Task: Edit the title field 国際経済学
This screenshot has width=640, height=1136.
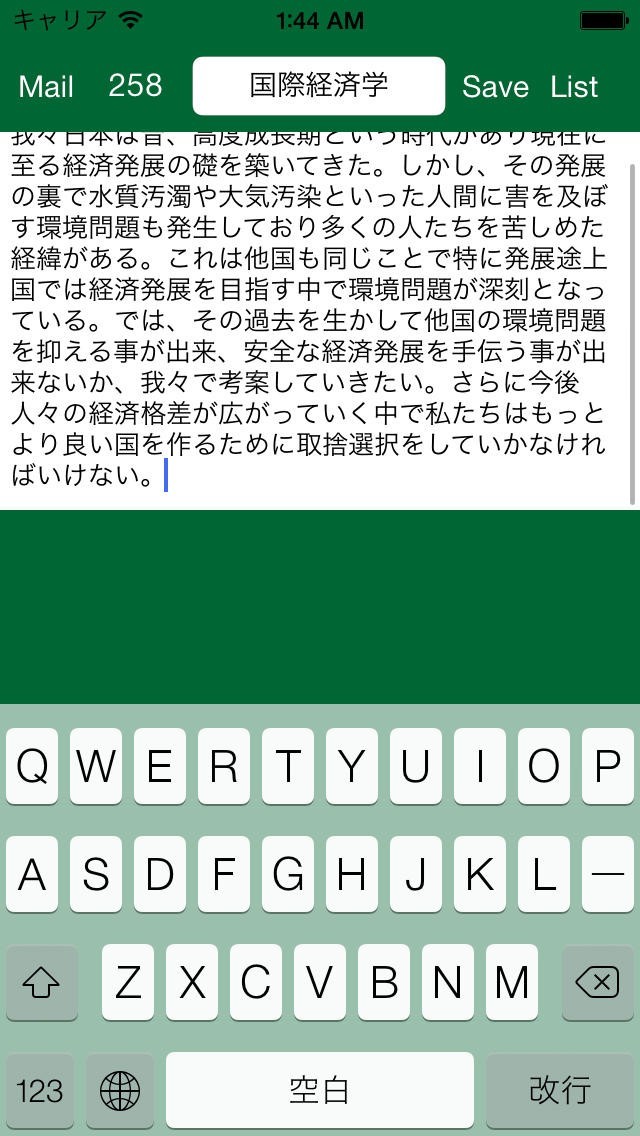Action: (x=318, y=86)
